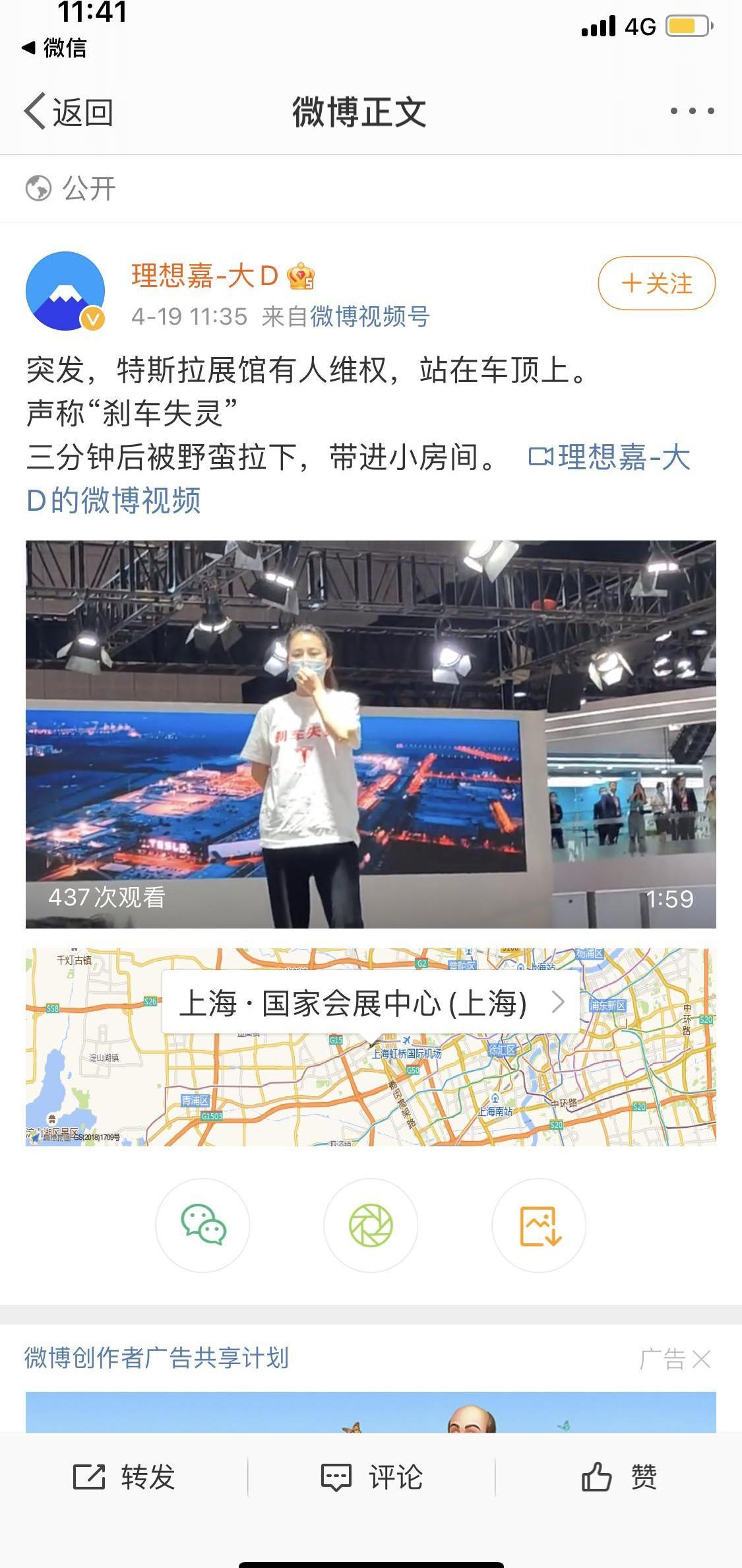Open the three-dot overflow menu
The image size is (742, 1568).
[x=692, y=111]
